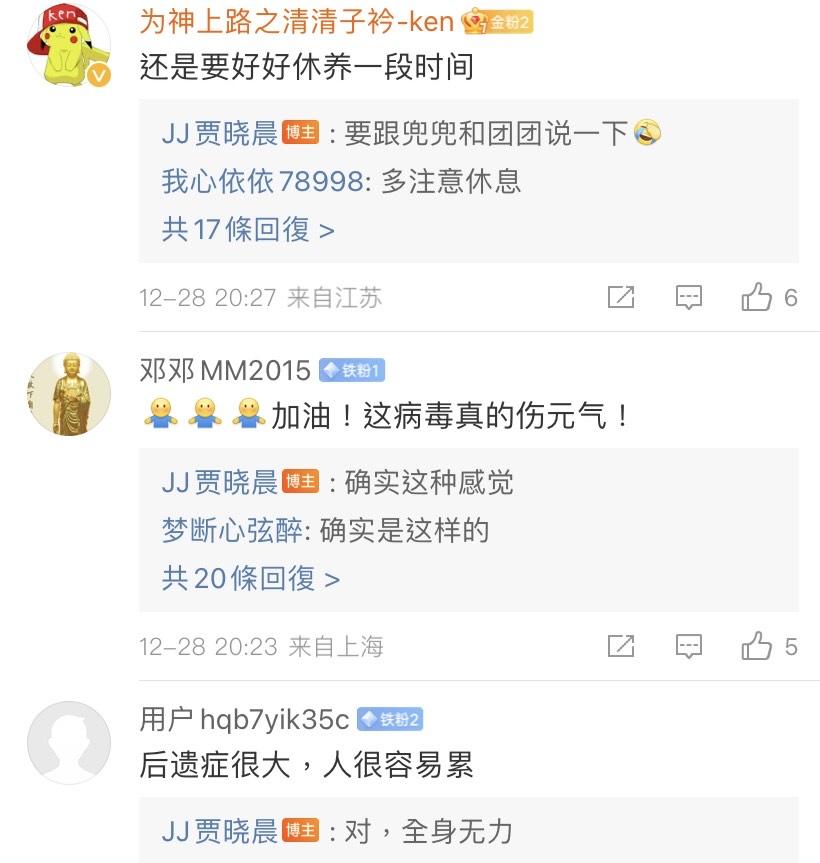Expand 共20條回復 replies
The width and height of the screenshot is (820, 863).
(251, 578)
